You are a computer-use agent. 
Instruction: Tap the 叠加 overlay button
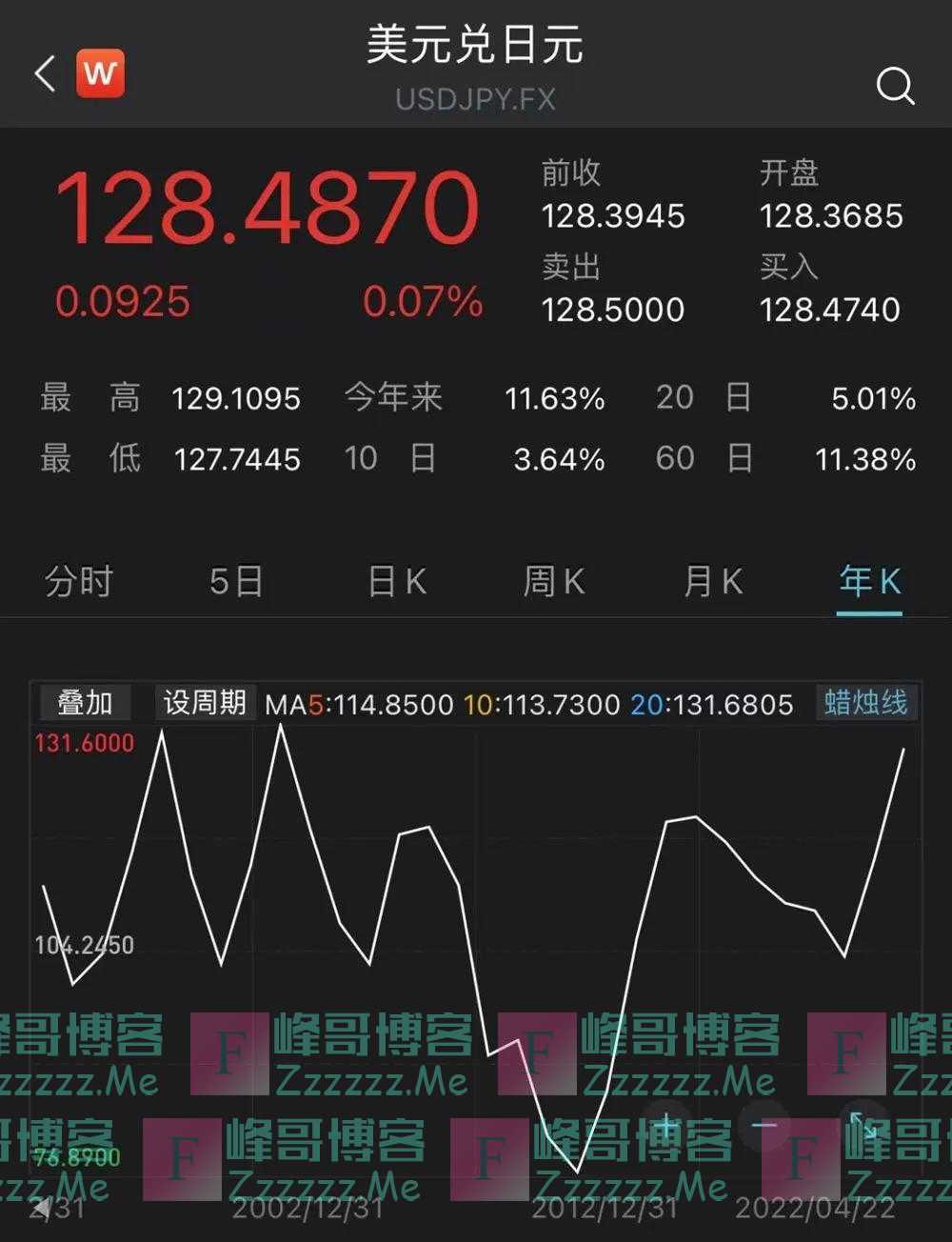point(85,704)
